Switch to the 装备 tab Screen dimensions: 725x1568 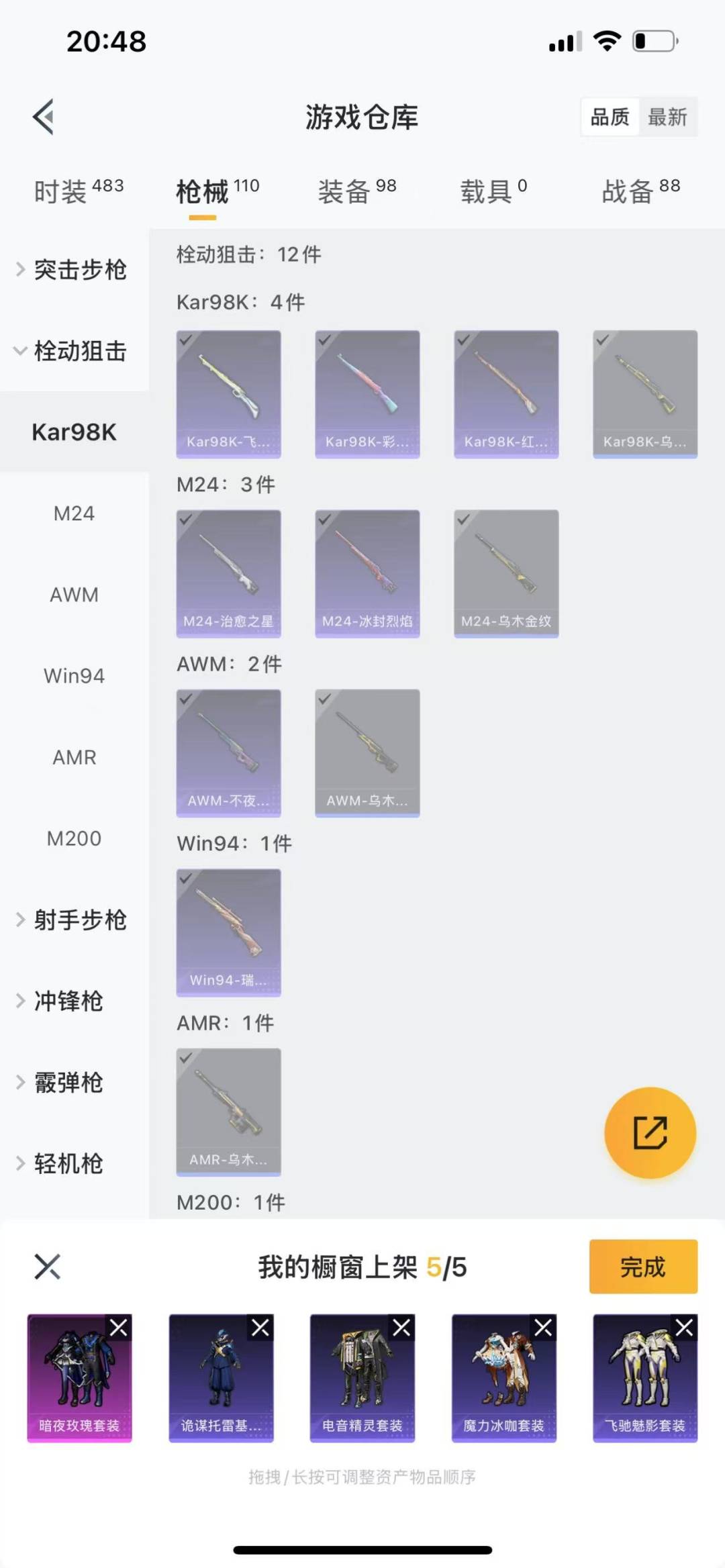[356, 191]
